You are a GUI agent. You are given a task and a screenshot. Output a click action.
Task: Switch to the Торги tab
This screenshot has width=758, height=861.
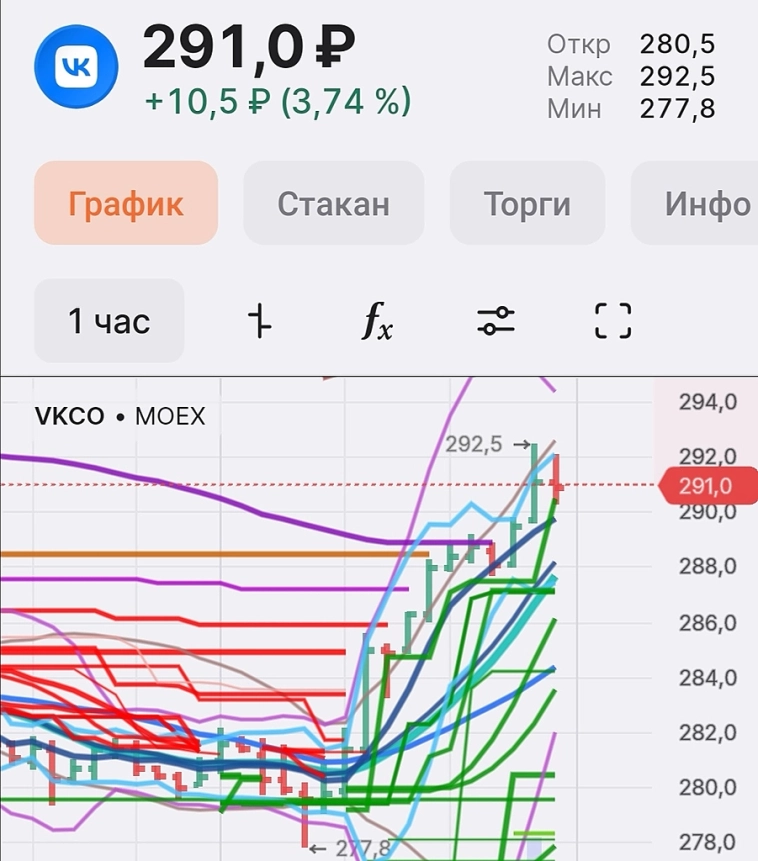pyautogui.click(x=527, y=204)
